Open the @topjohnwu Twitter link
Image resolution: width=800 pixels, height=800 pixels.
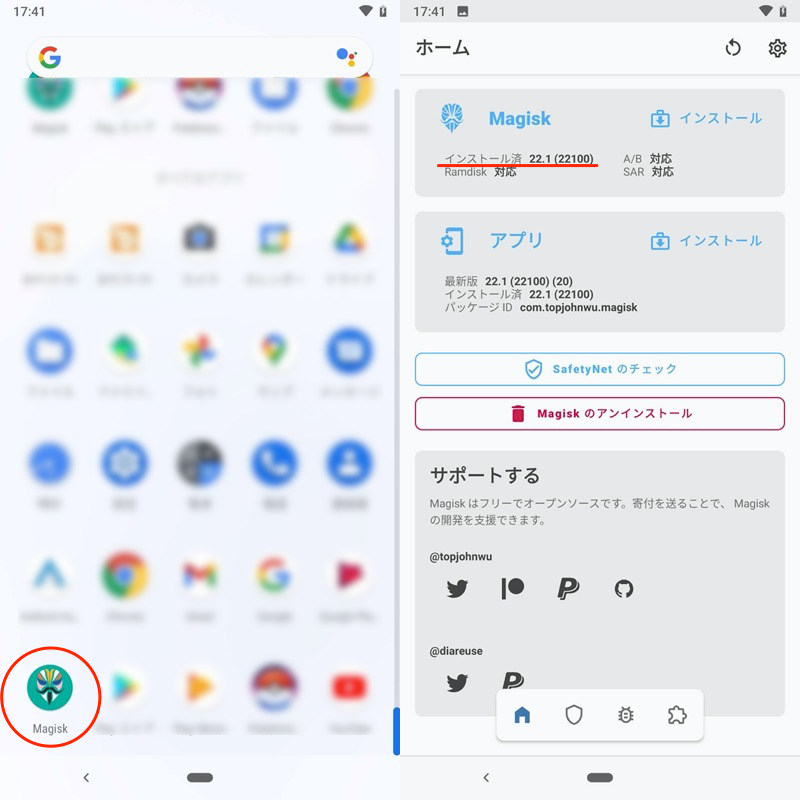tap(458, 589)
